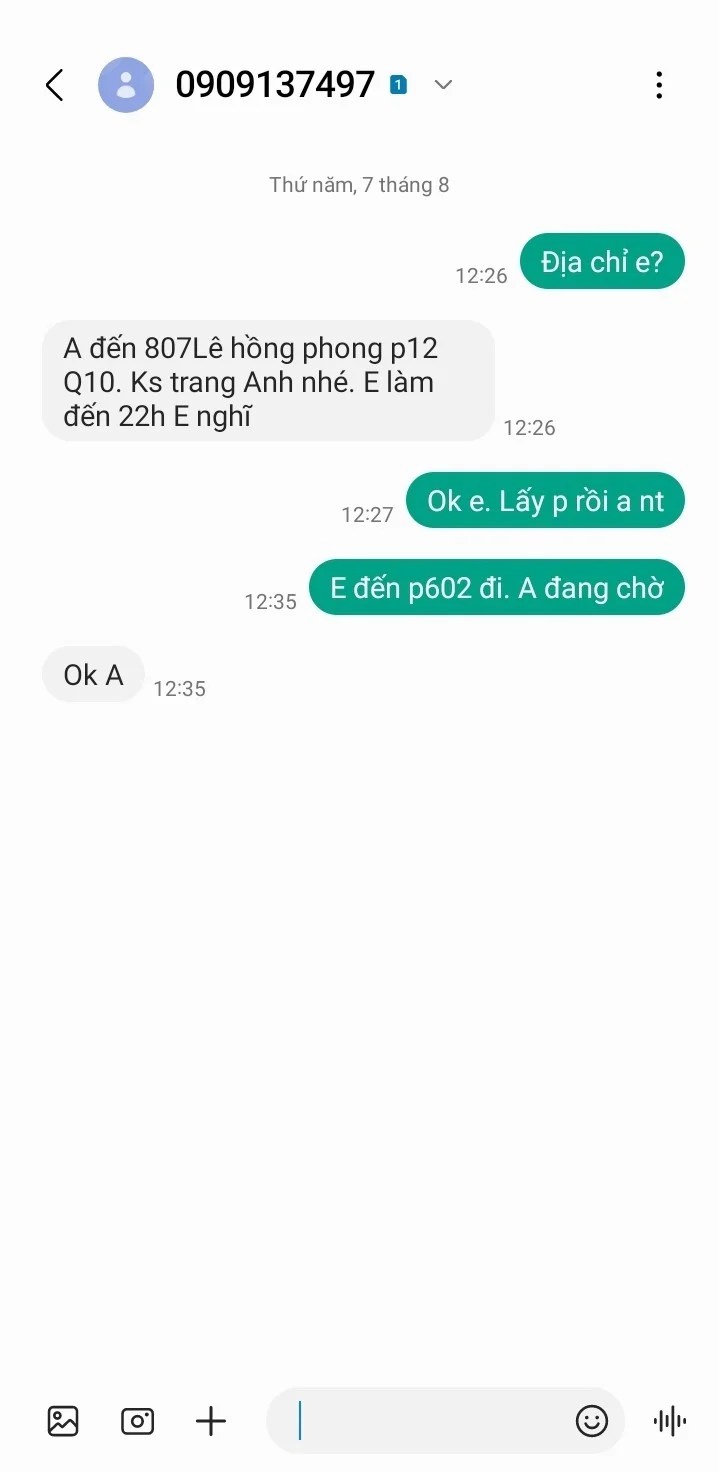Attach a photo from the gallery
Viewport: 719px width, 1472px height.
[x=63, y=1421]
